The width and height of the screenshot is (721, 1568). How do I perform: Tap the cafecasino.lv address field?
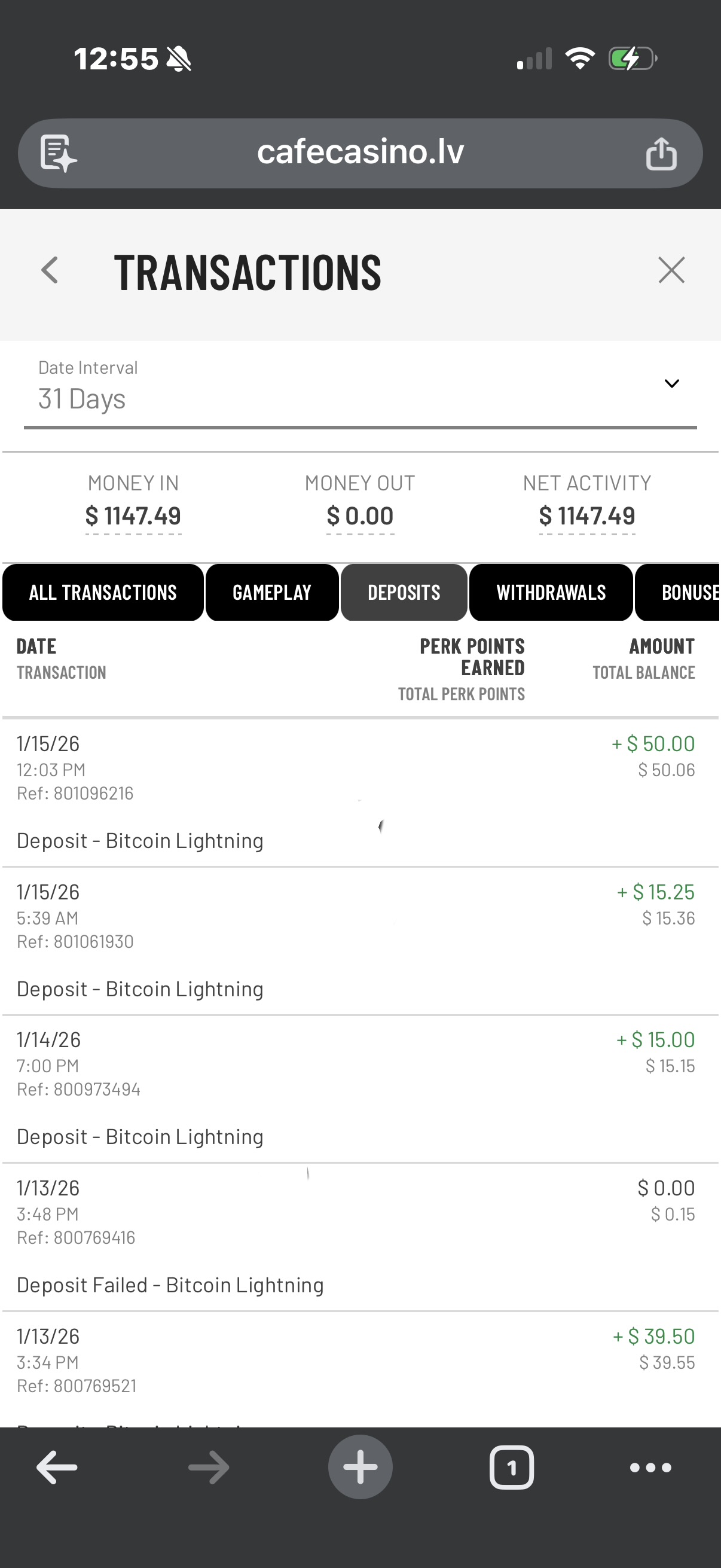(x=360, y=152)
